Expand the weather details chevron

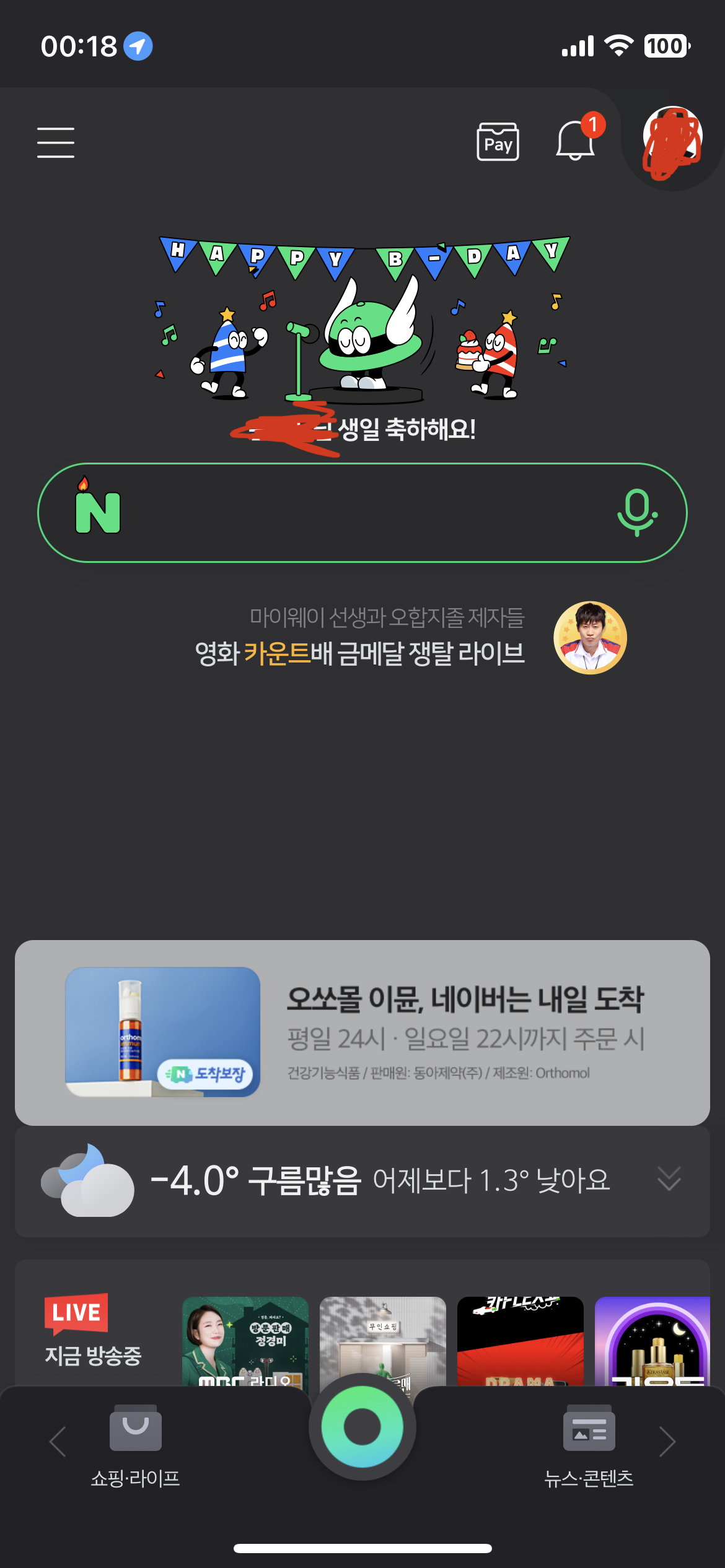click(x=669, y=1179)
